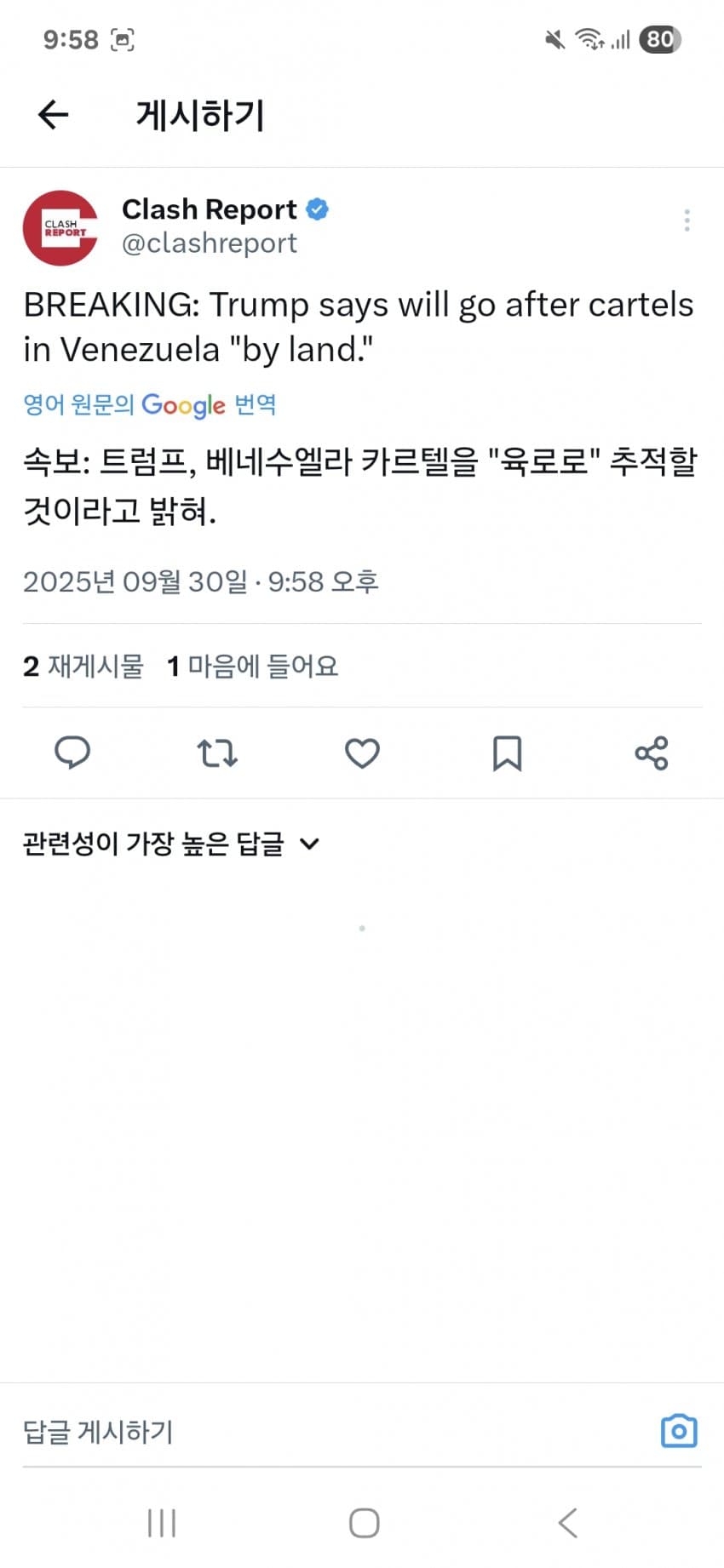Image resolution: width=724 pixels, height=1568 pixels.
Task: View who liked this post
Action: (253, 666)
